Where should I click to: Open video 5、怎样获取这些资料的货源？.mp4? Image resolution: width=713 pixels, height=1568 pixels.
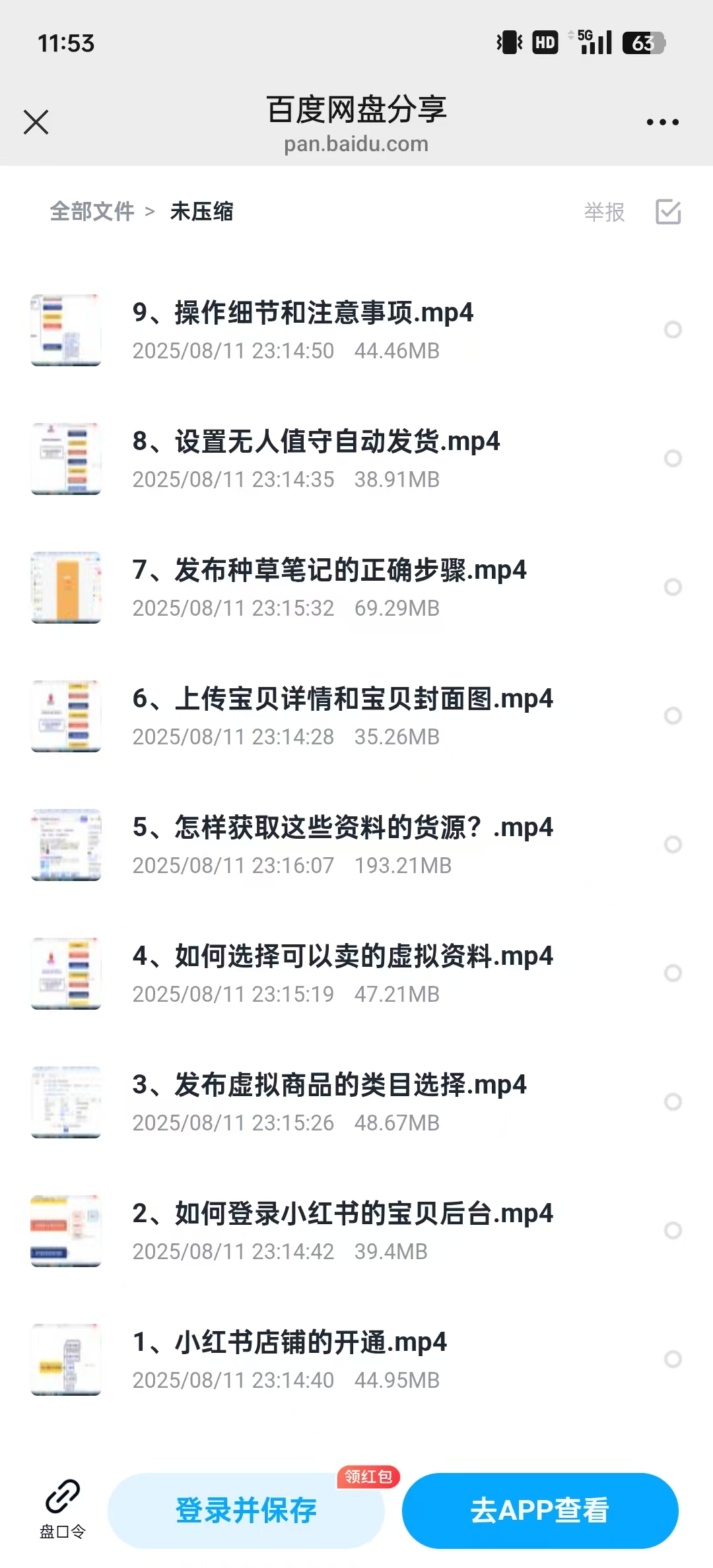(x=342, y=828)
